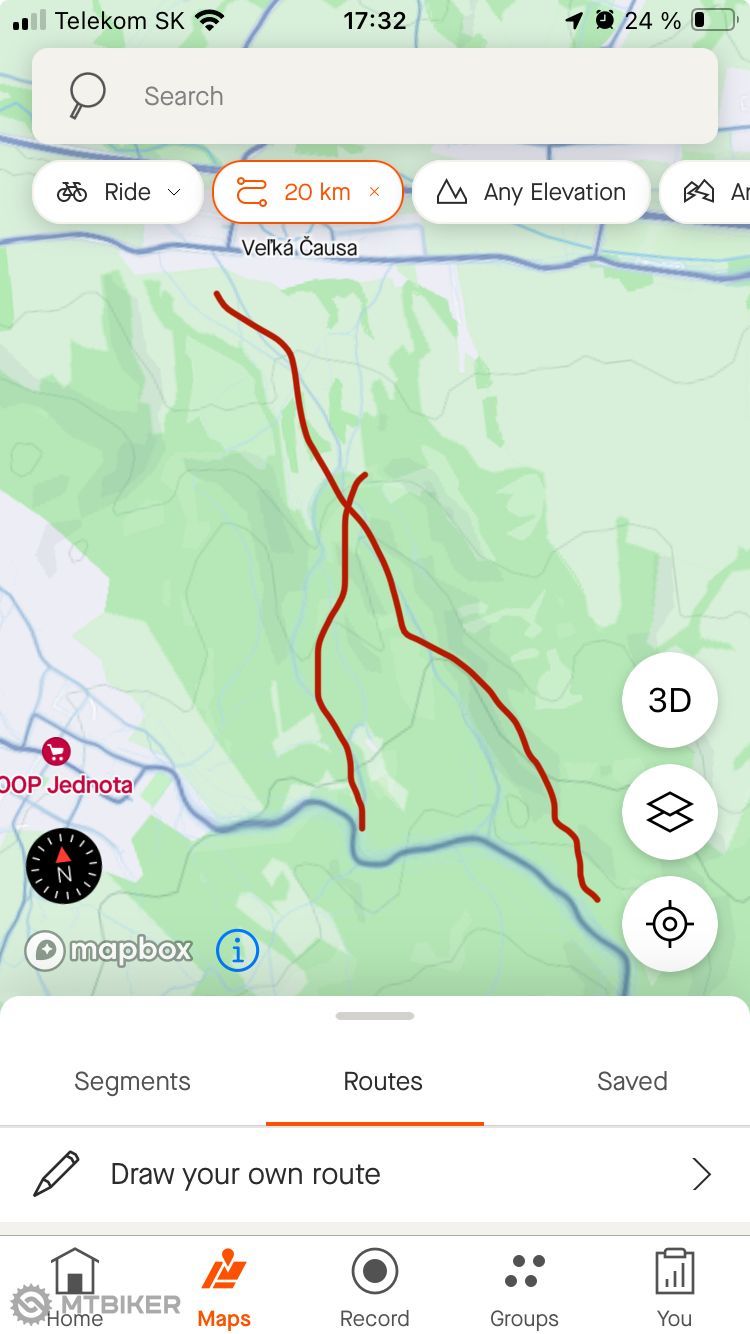This screenshot has width=750, height=1334.
Task: Open the COOP Jednota store marker
Action: (x=56, y=751)
